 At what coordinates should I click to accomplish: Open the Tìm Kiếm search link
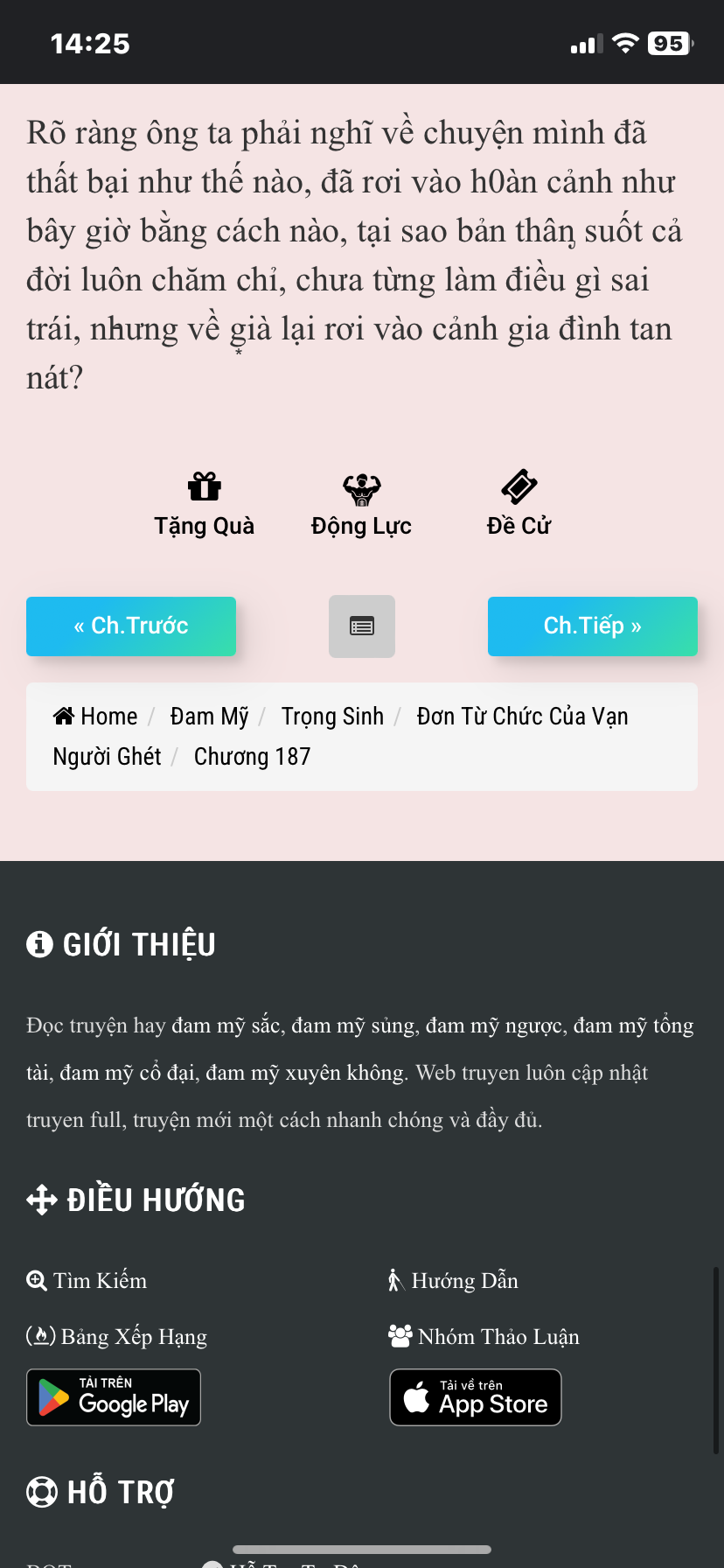pos(87,1281)
